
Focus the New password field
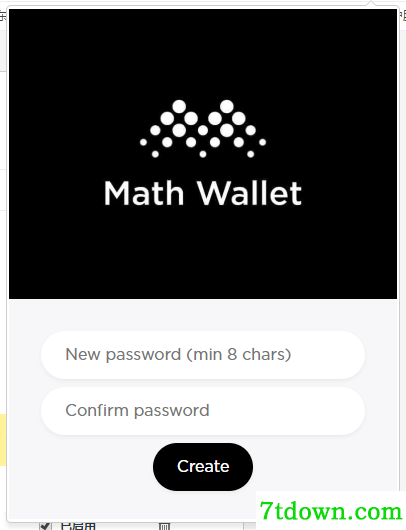click(x=203, y=355)
